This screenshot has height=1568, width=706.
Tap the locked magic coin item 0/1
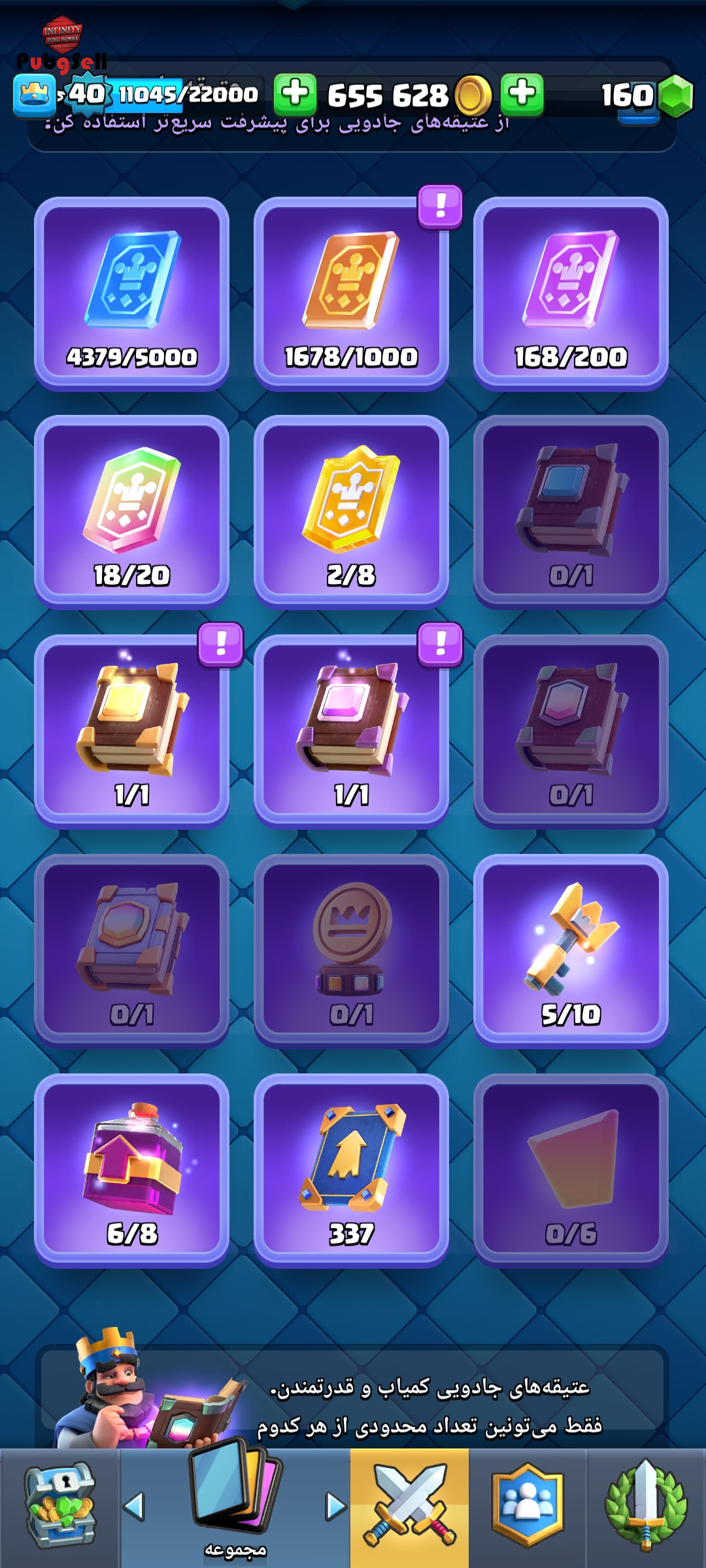coord(351,951)
